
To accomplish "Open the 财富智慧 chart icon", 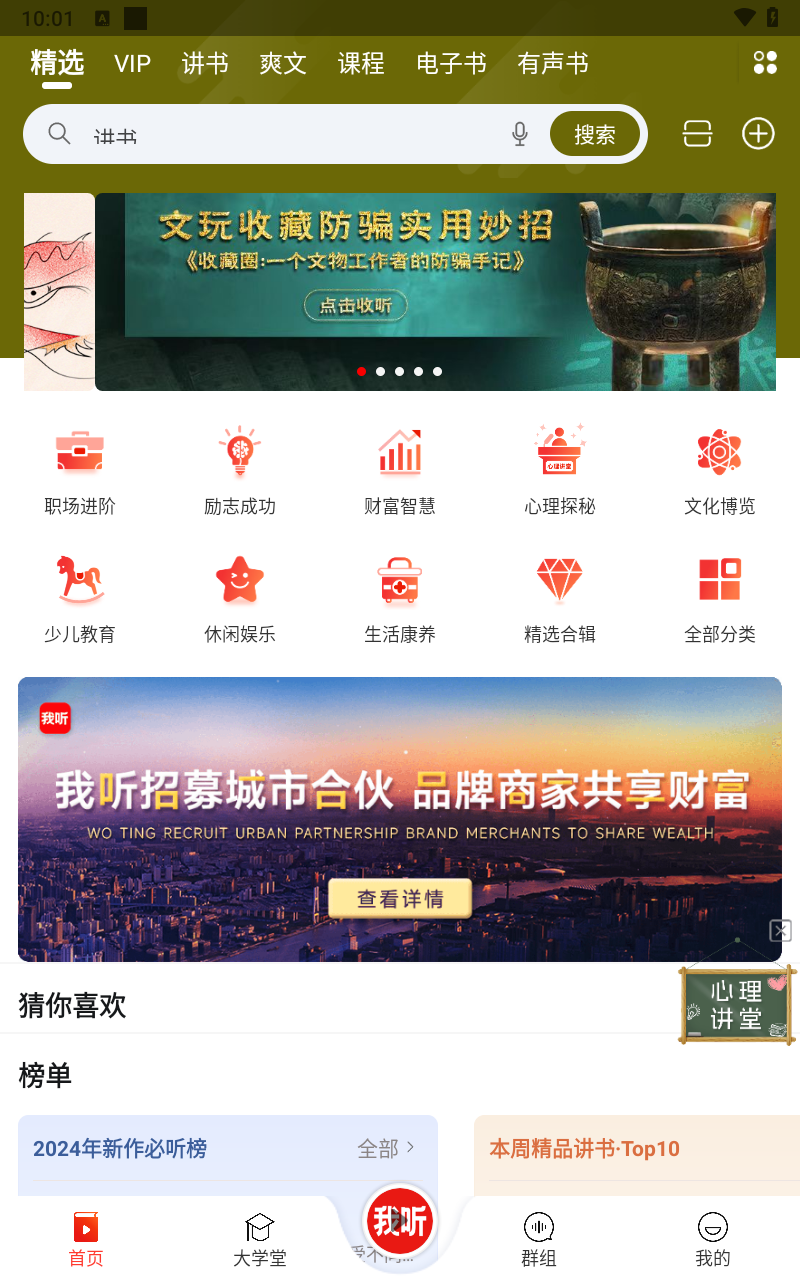I will tap(400, 453).
